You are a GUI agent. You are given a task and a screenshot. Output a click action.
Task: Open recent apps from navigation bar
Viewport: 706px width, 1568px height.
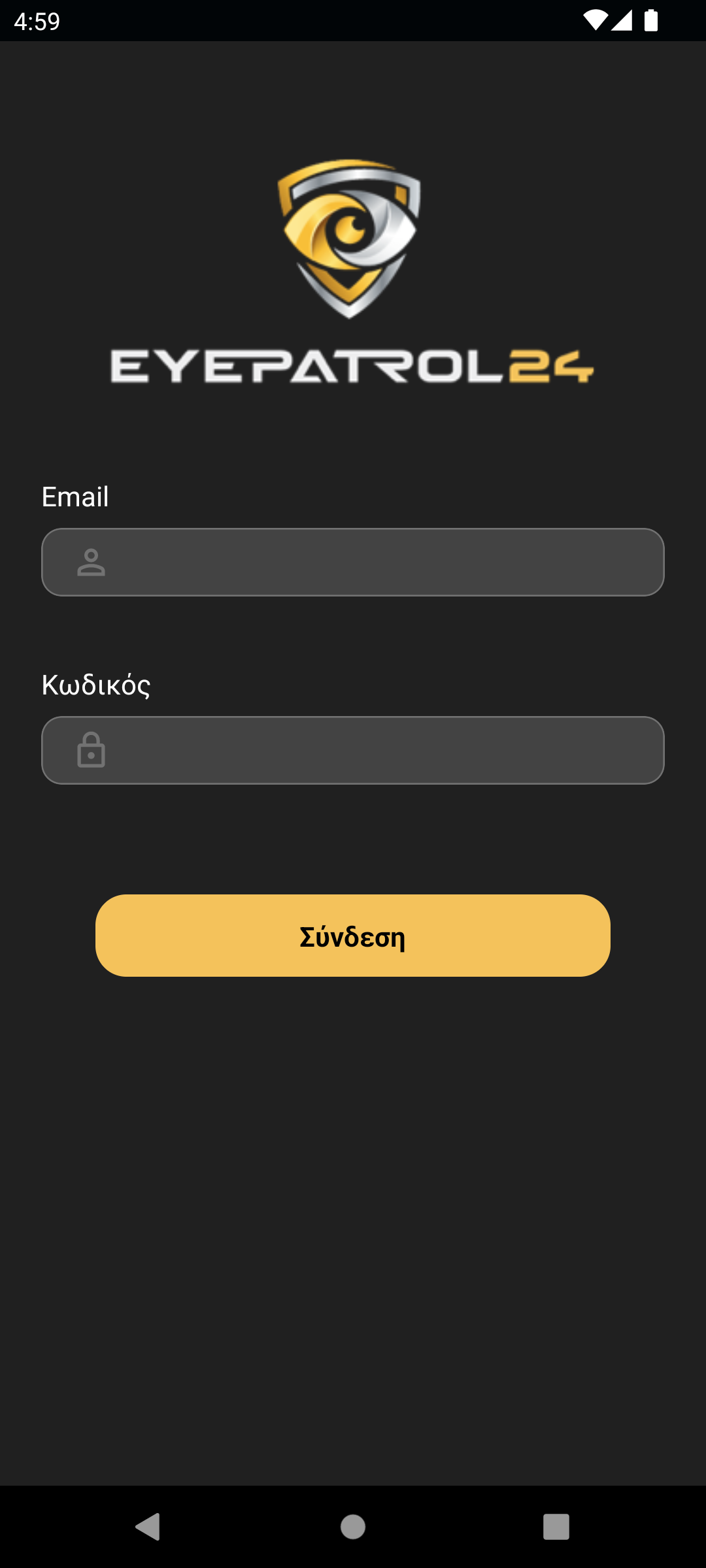(x=556, y=1527)
